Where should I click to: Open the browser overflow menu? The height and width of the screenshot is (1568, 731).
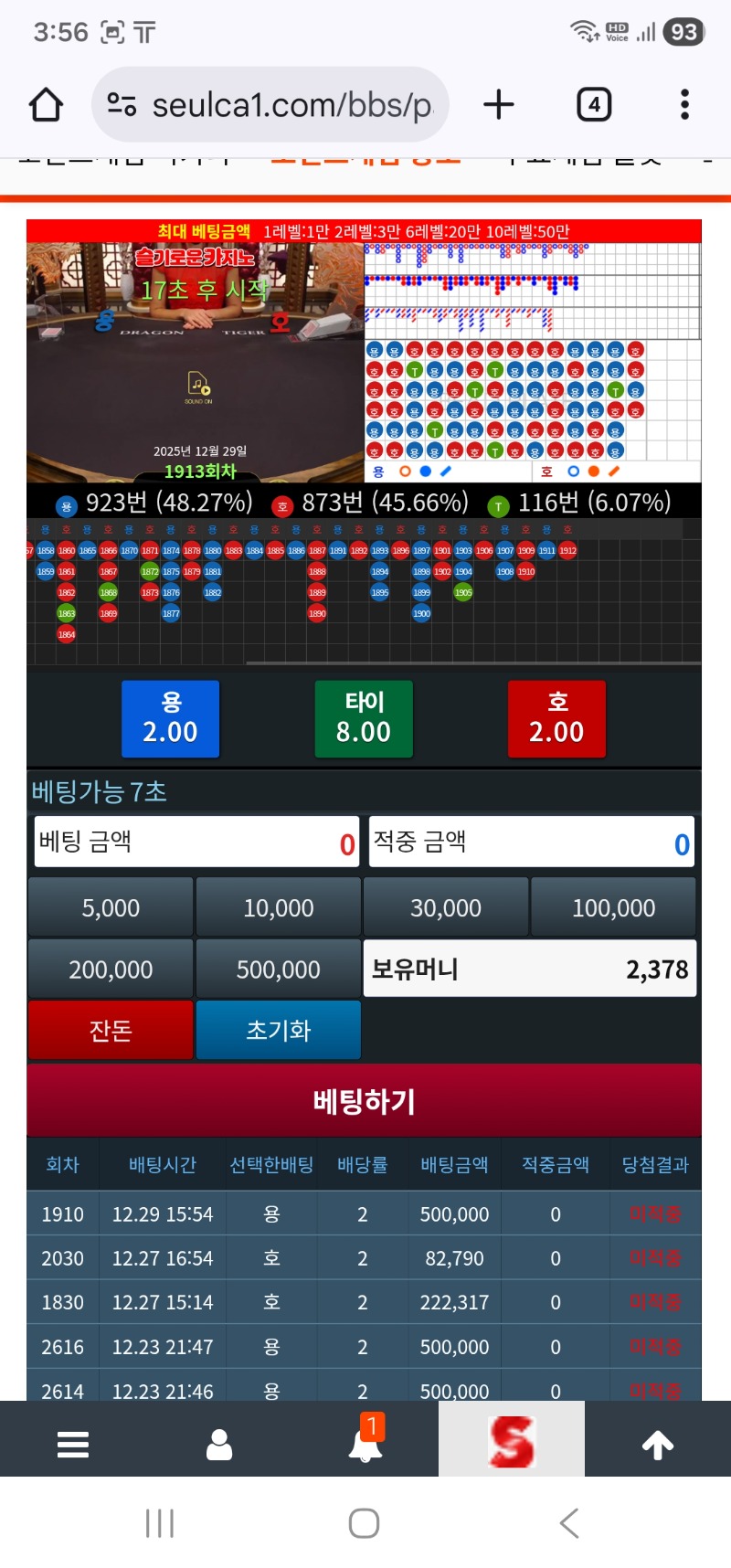[684, 105]
